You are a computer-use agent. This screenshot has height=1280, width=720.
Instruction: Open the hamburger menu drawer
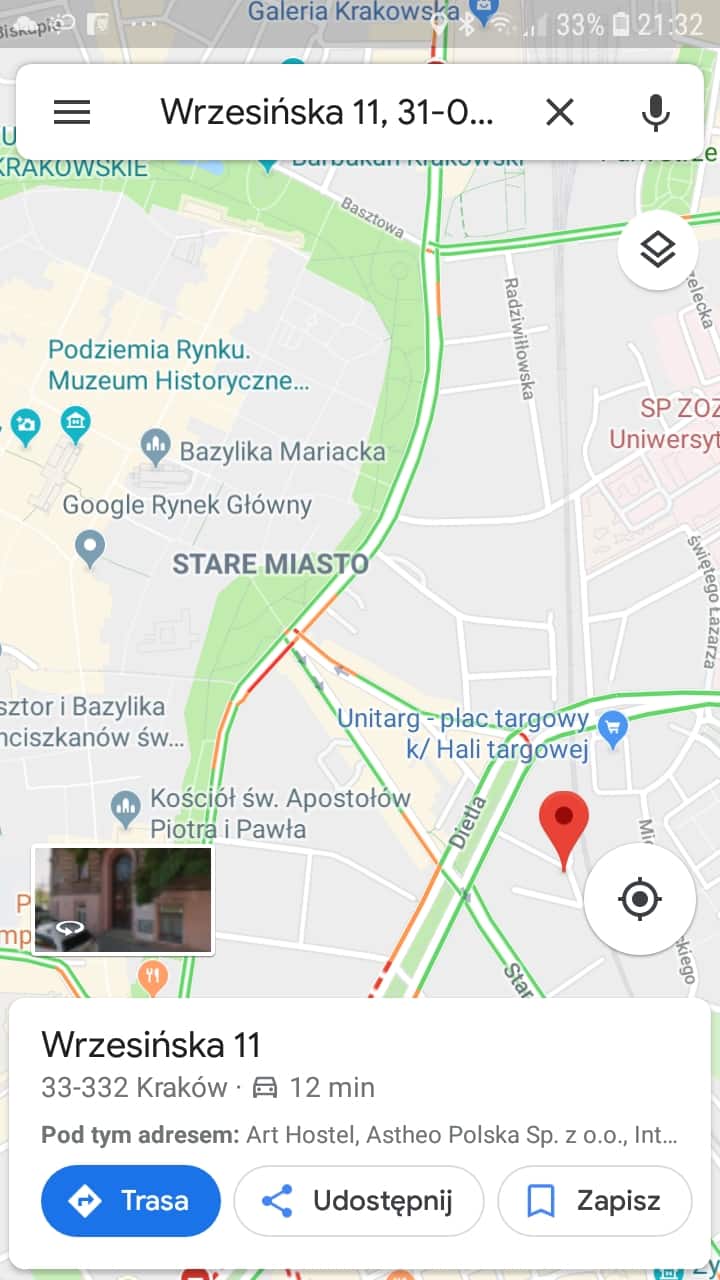[x=72, y=112]
